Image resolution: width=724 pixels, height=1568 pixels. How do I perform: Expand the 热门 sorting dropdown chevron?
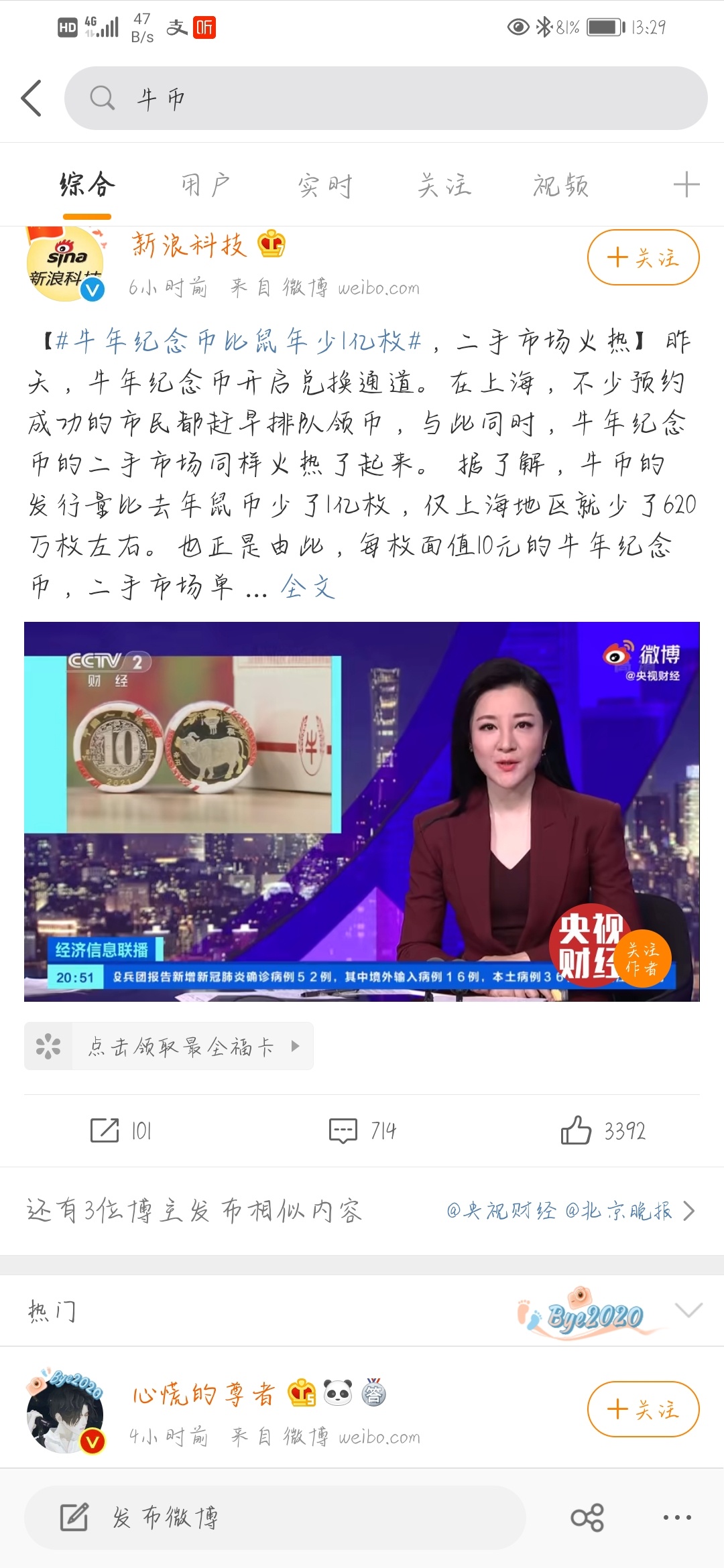point(688,1309)
